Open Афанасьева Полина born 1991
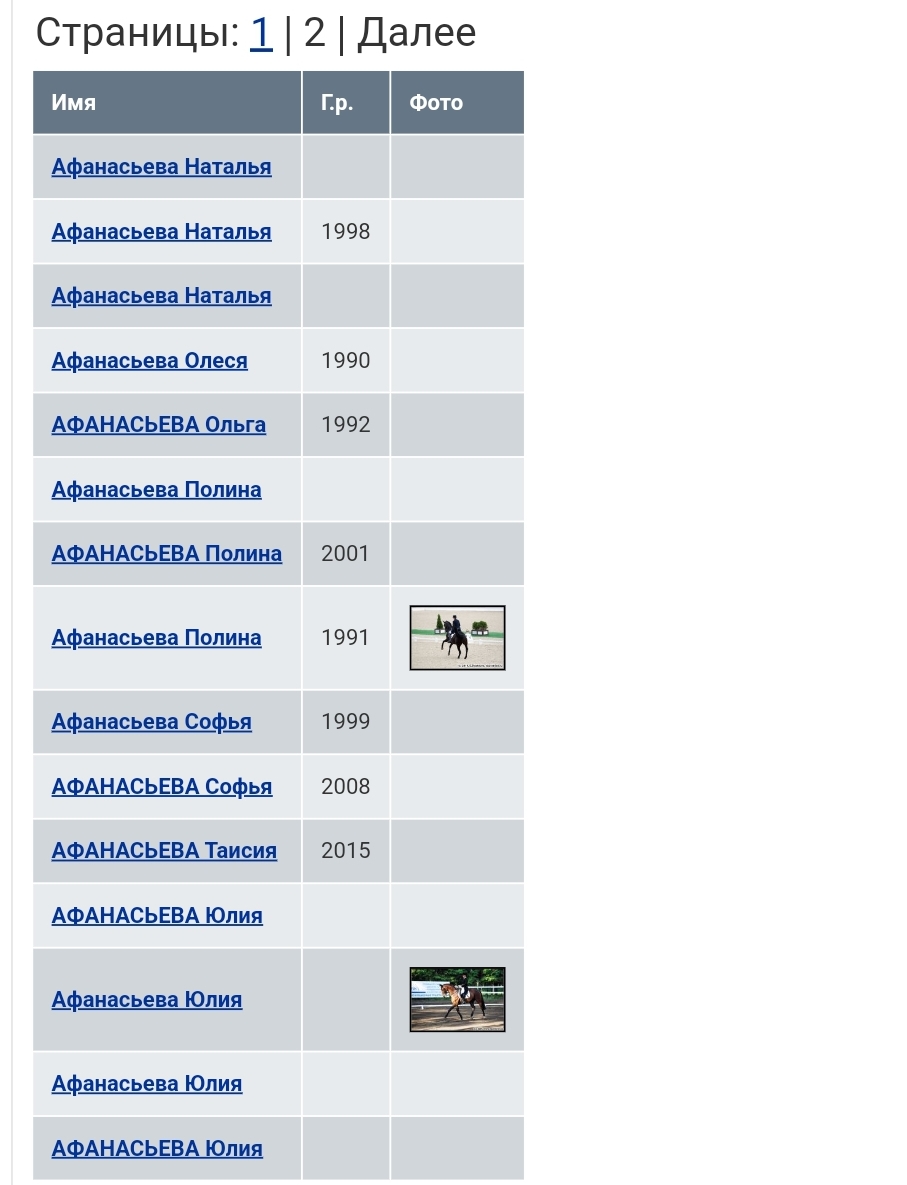 click(x=156, y=637)
